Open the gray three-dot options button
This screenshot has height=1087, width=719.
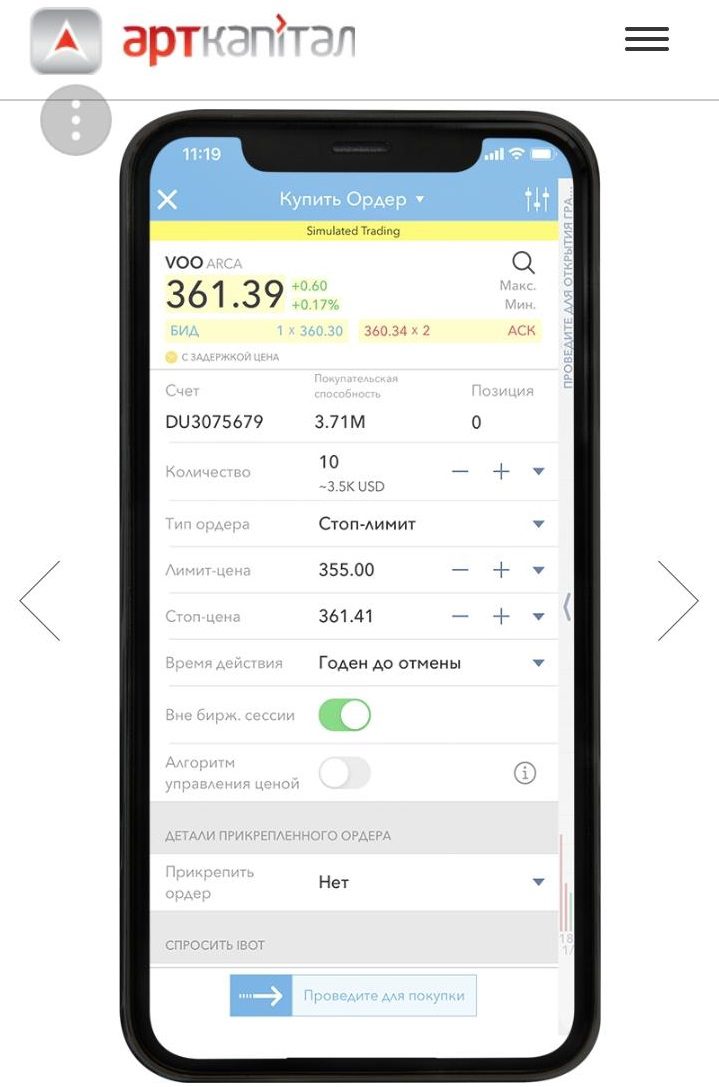75,120
